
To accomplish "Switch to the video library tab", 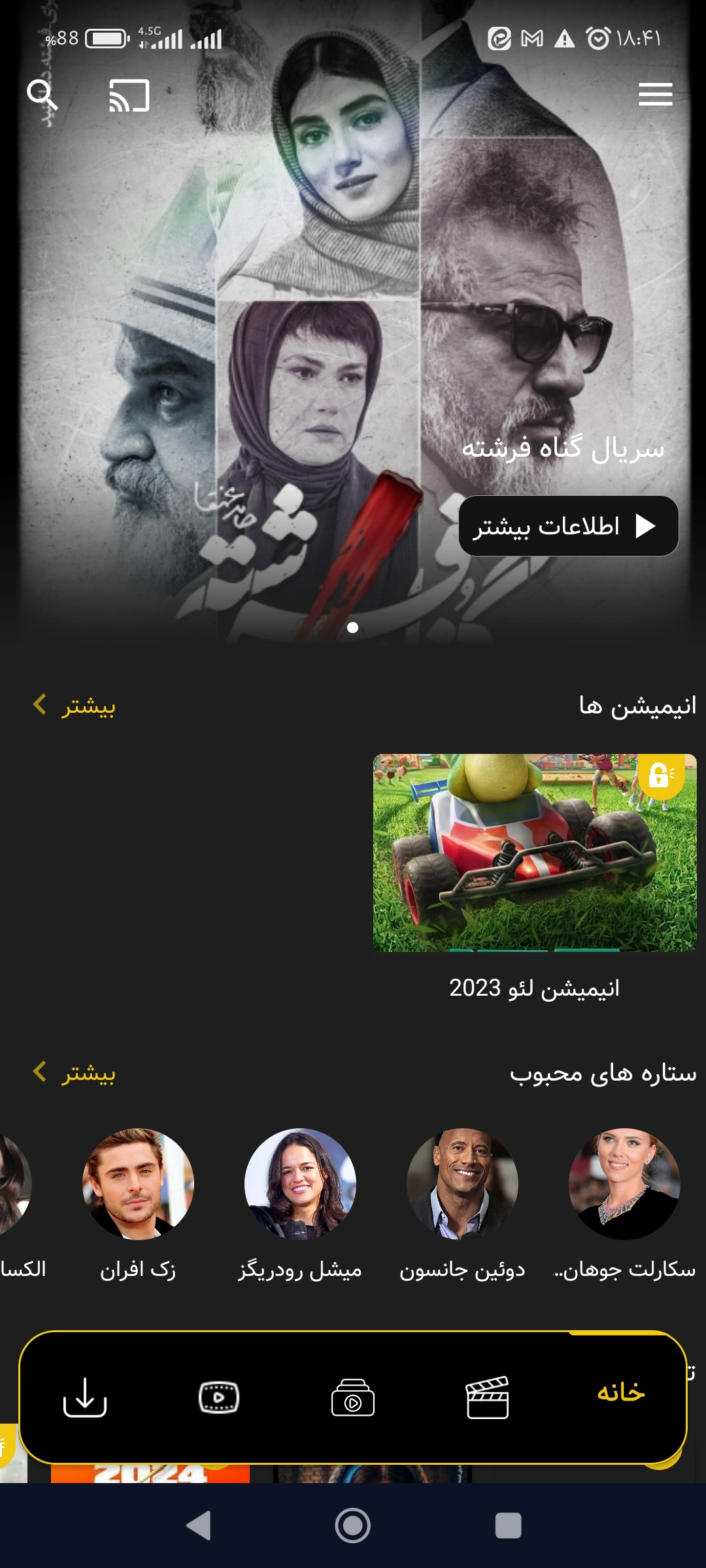I will (x=353, y=1397).
